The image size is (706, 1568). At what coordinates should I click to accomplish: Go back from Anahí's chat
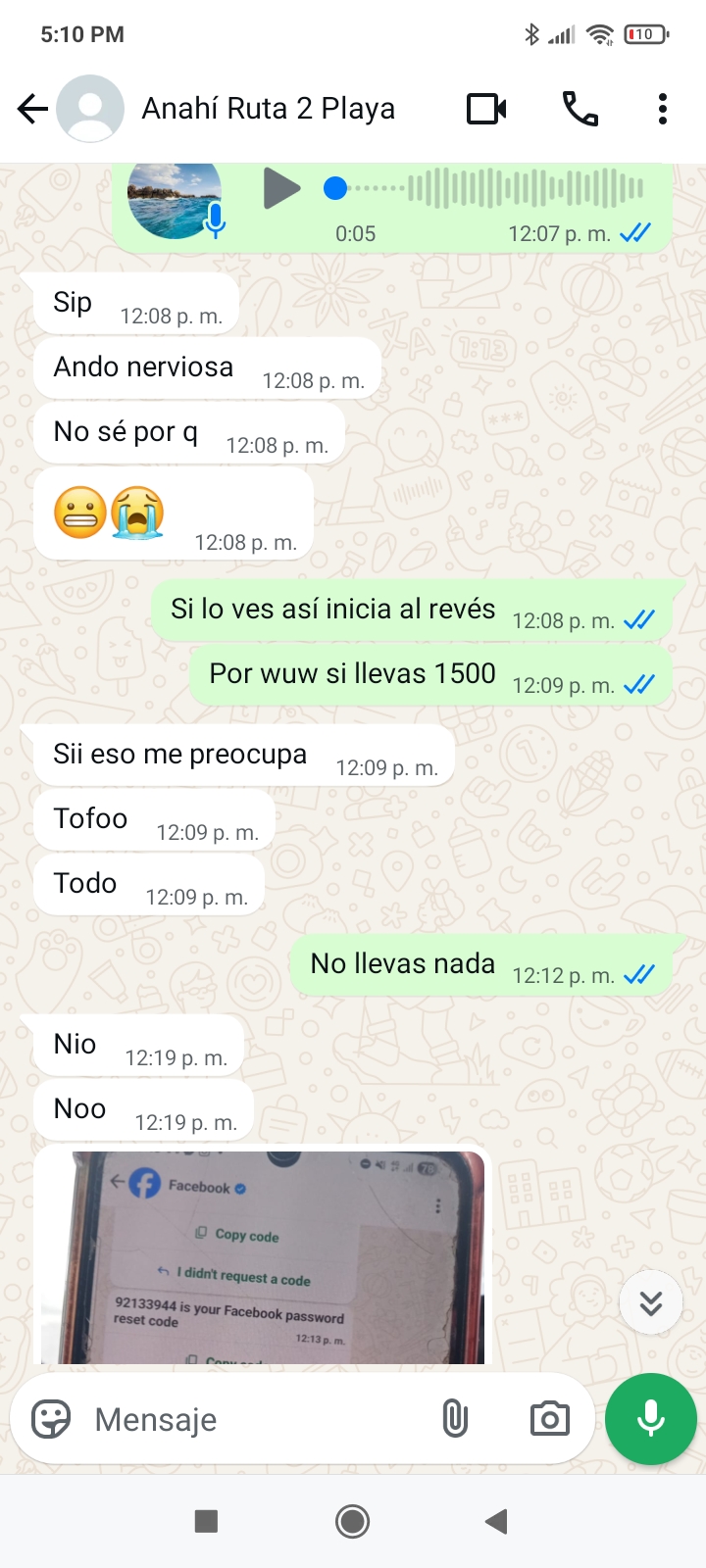coord(32,109)
